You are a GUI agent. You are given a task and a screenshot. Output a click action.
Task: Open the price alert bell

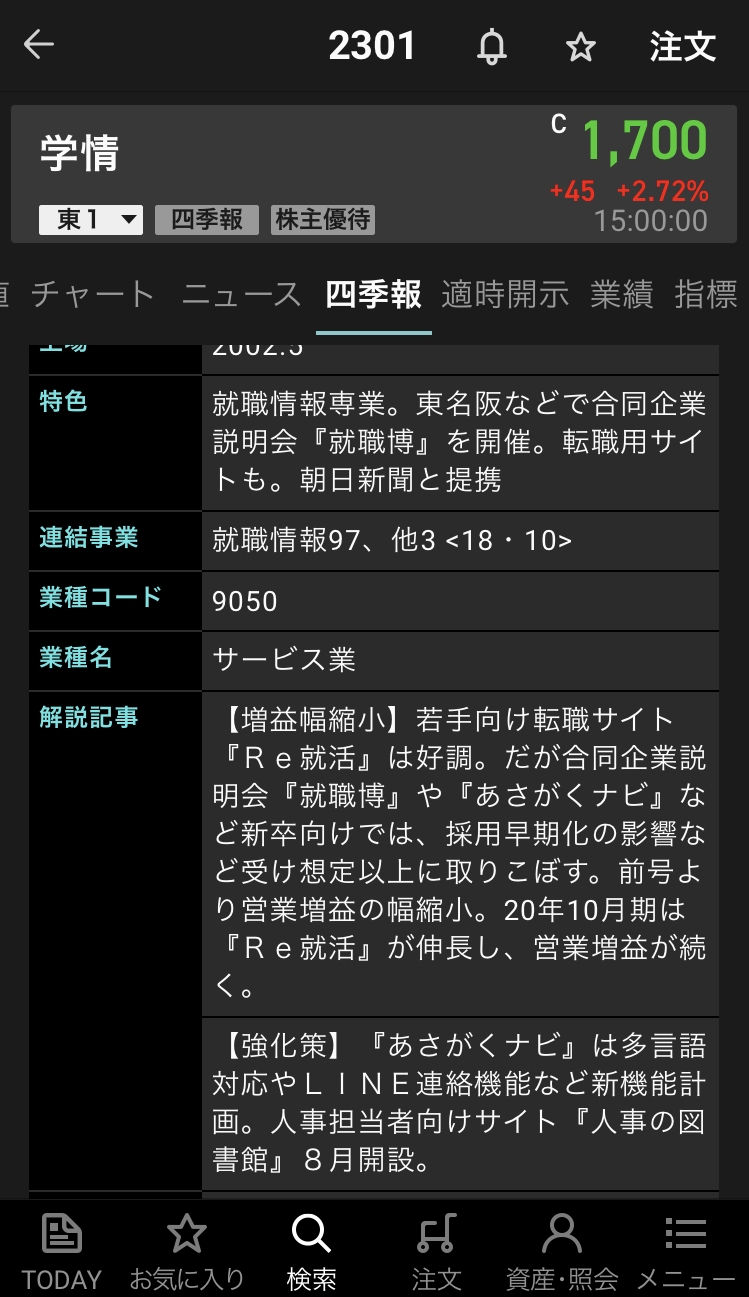coord(491,47)
